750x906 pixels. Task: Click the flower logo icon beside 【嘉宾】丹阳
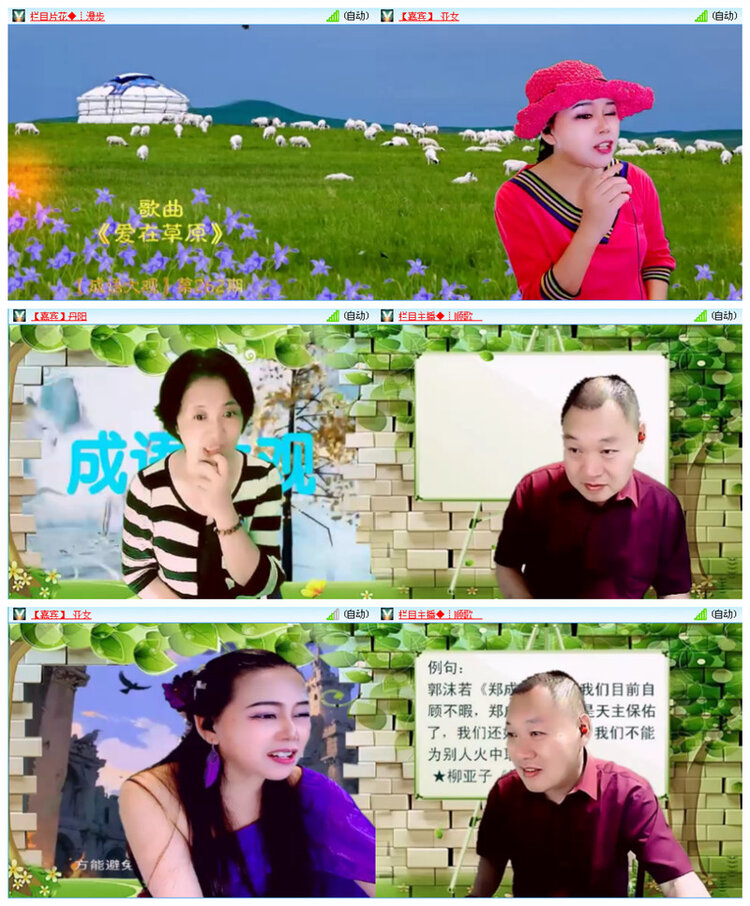[x=17, y=313]
